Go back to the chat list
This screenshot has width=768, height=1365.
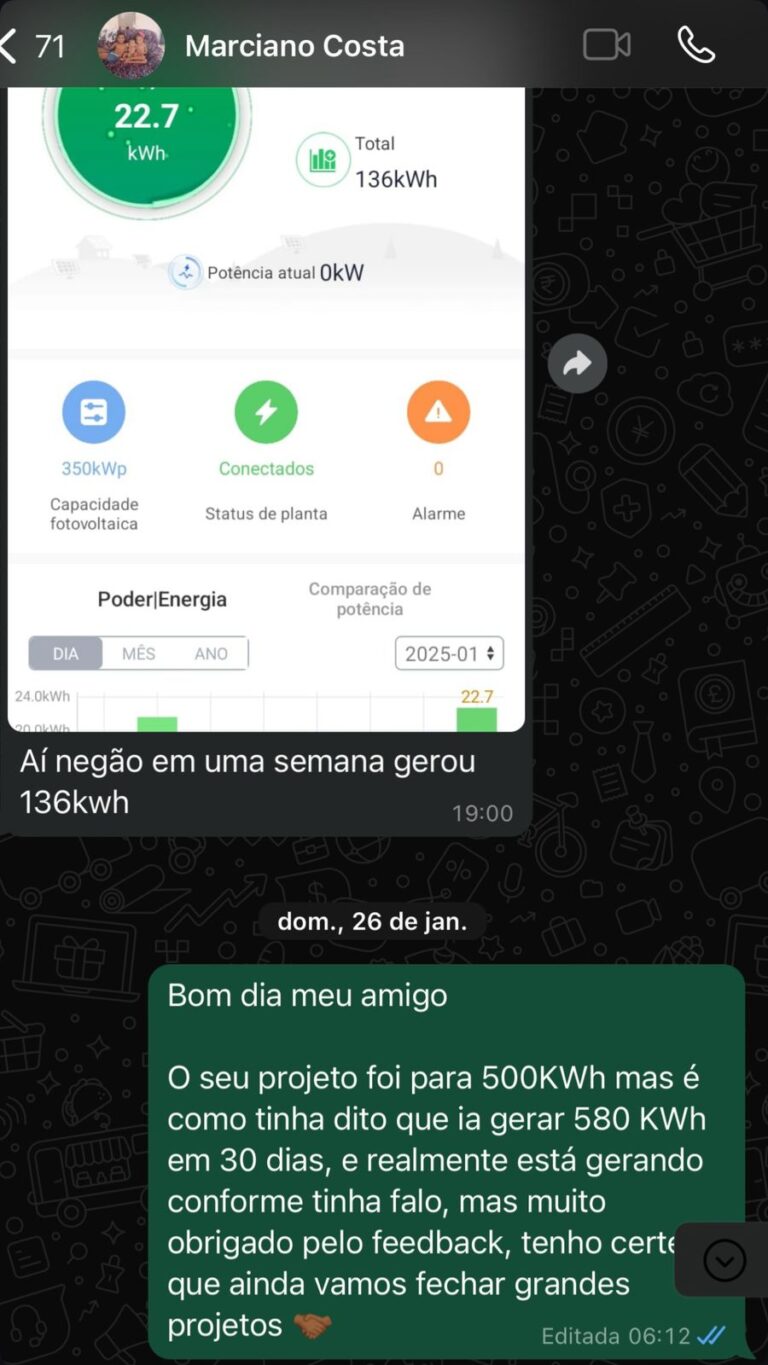30,46
